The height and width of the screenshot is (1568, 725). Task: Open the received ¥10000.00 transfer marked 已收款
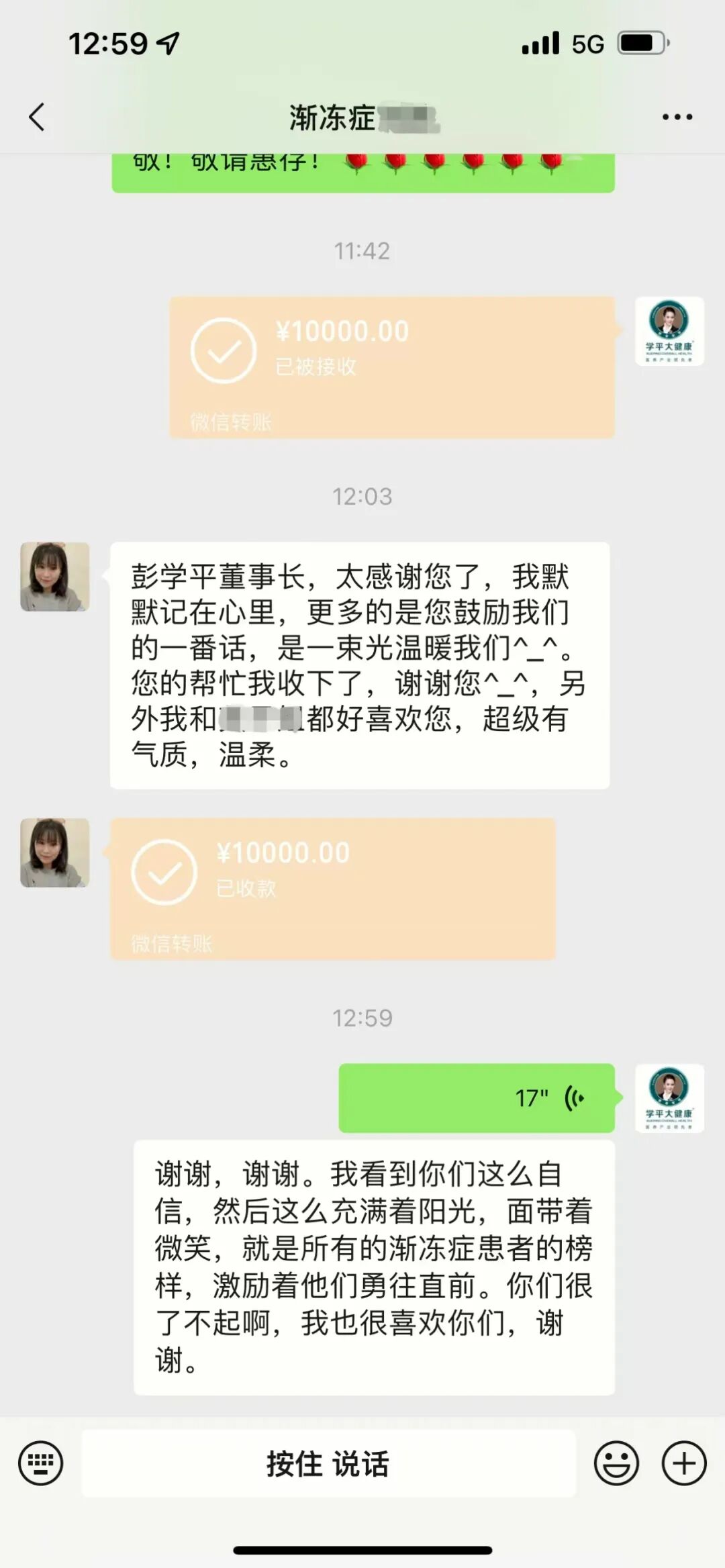333,888
